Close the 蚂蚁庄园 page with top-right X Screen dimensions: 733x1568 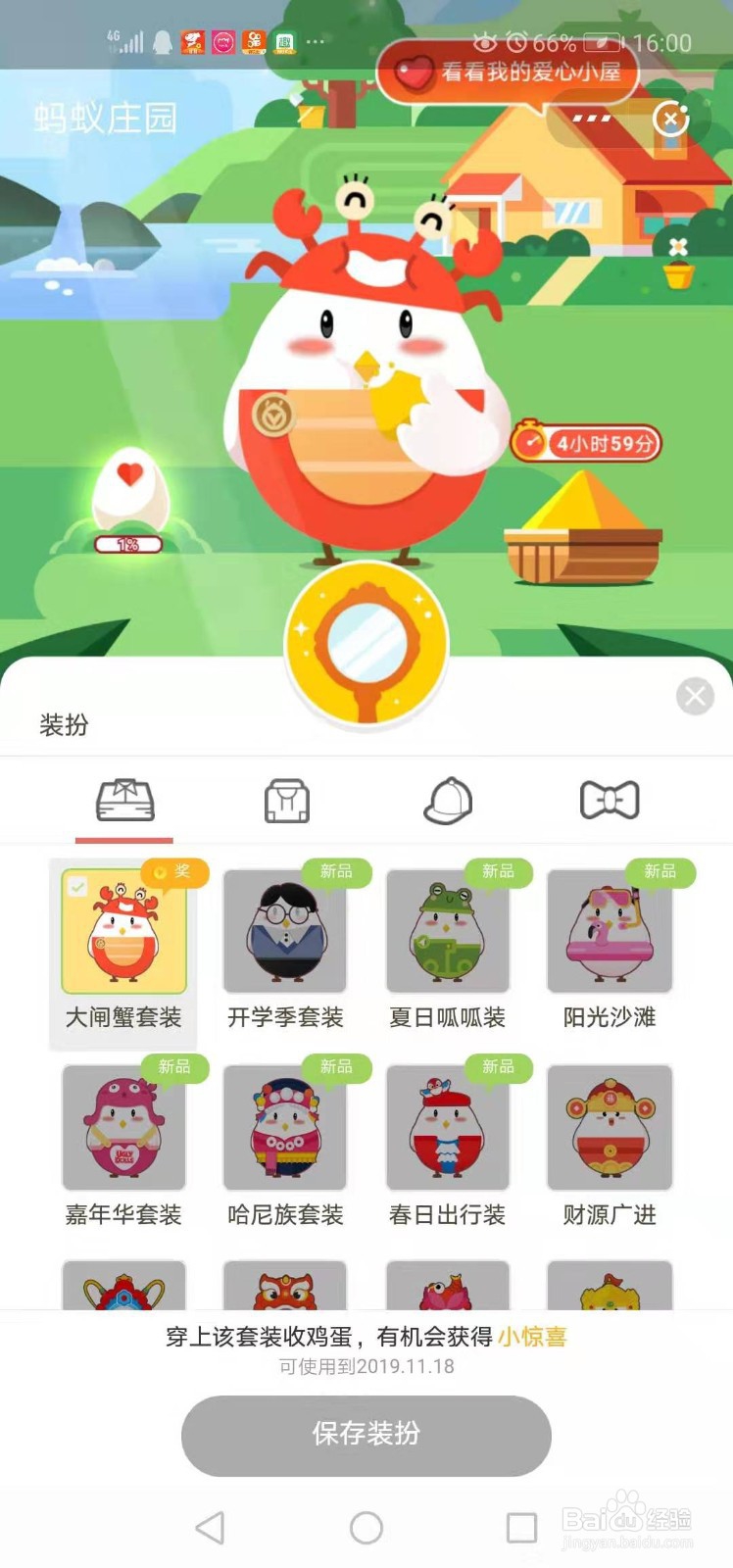[670, 119]
